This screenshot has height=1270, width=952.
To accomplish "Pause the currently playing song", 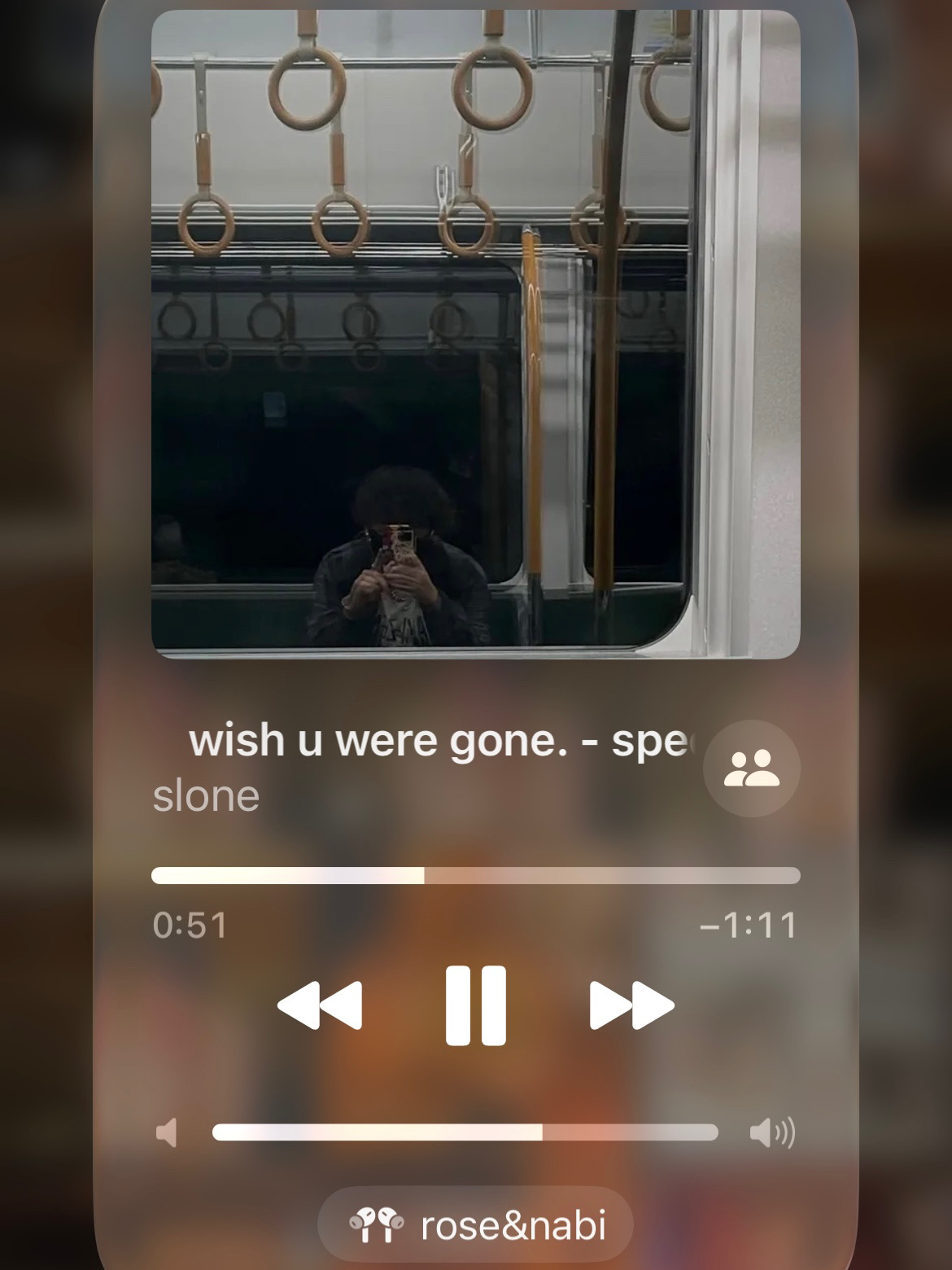I will tap(475, 1005).
